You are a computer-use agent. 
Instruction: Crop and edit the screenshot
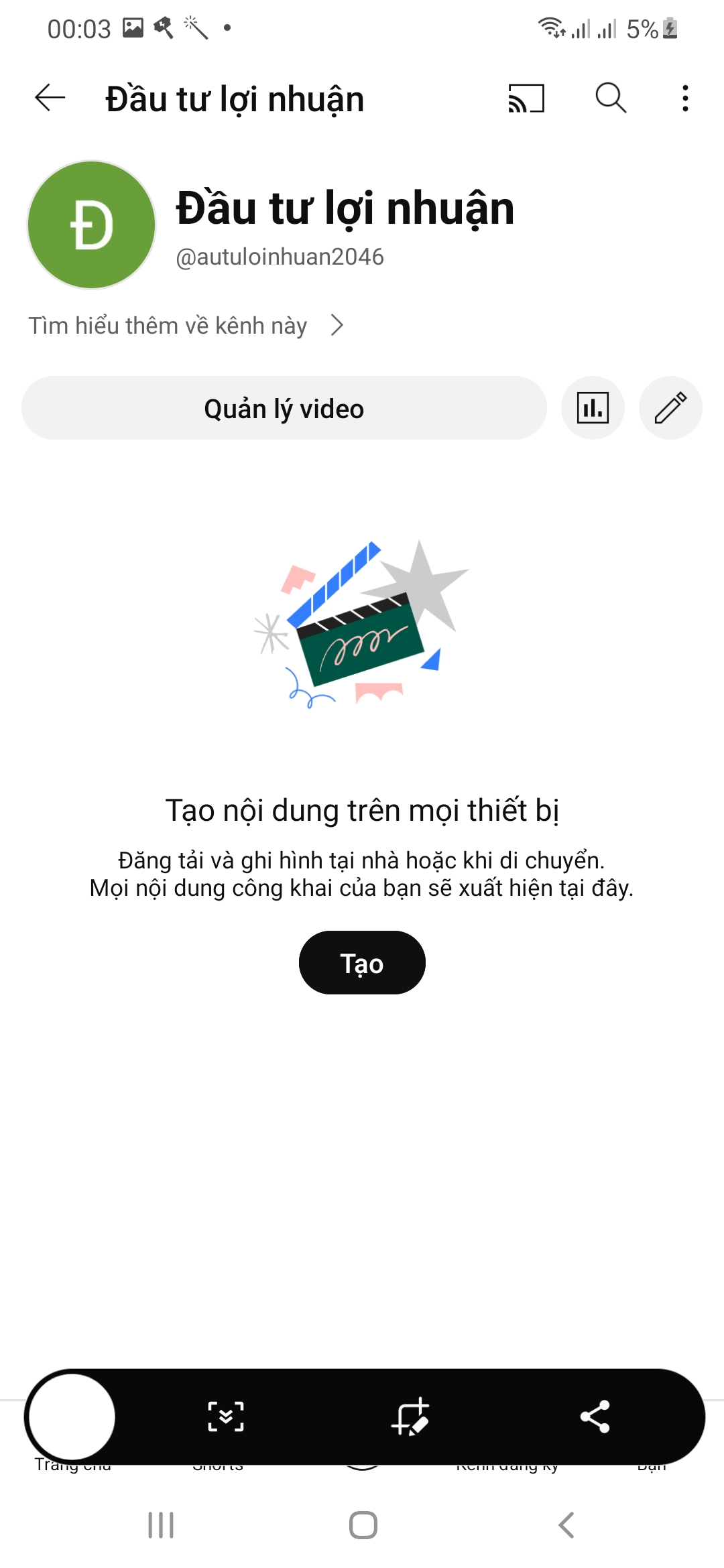pyautogui.click(x=410, y=1417)
